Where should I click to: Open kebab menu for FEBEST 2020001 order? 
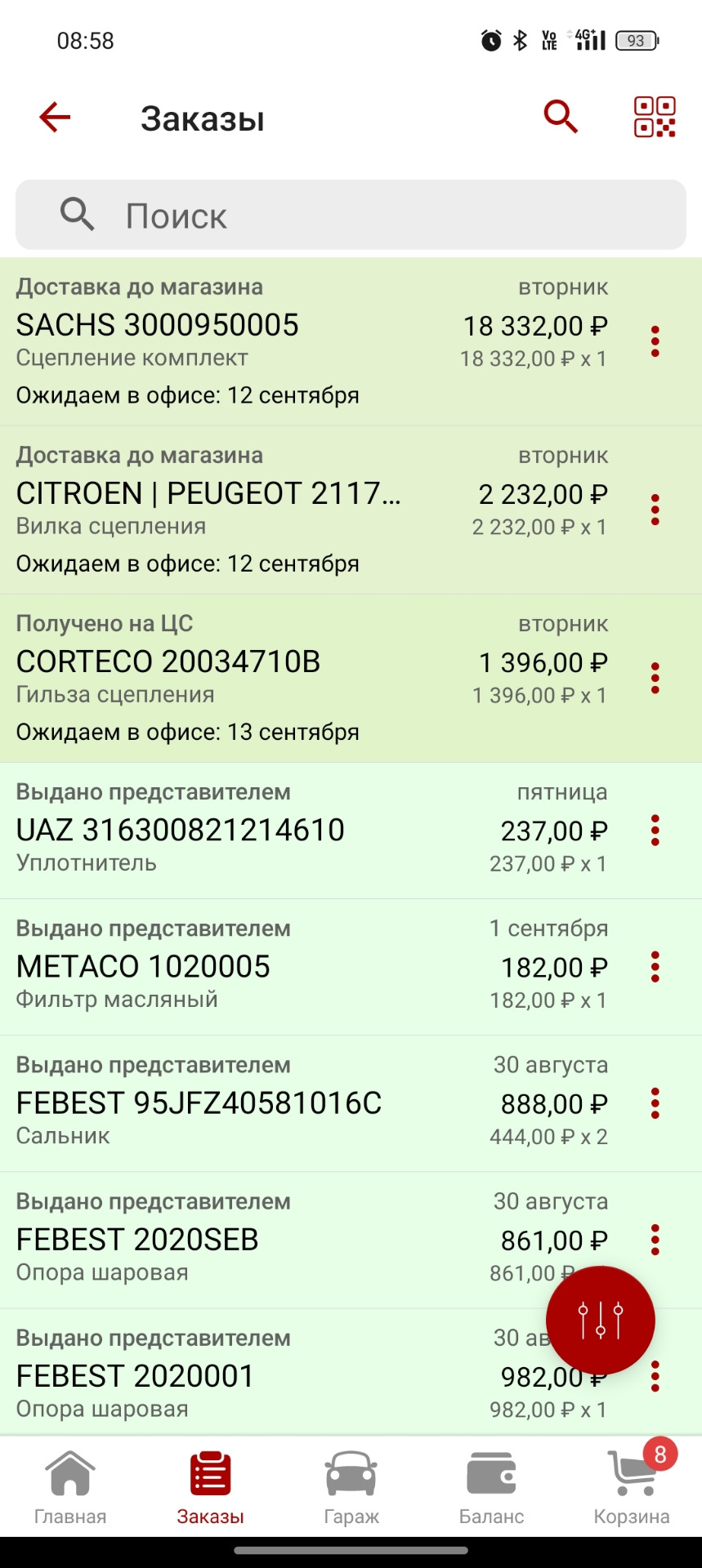pyautogui.click(x=655, y=1376)
